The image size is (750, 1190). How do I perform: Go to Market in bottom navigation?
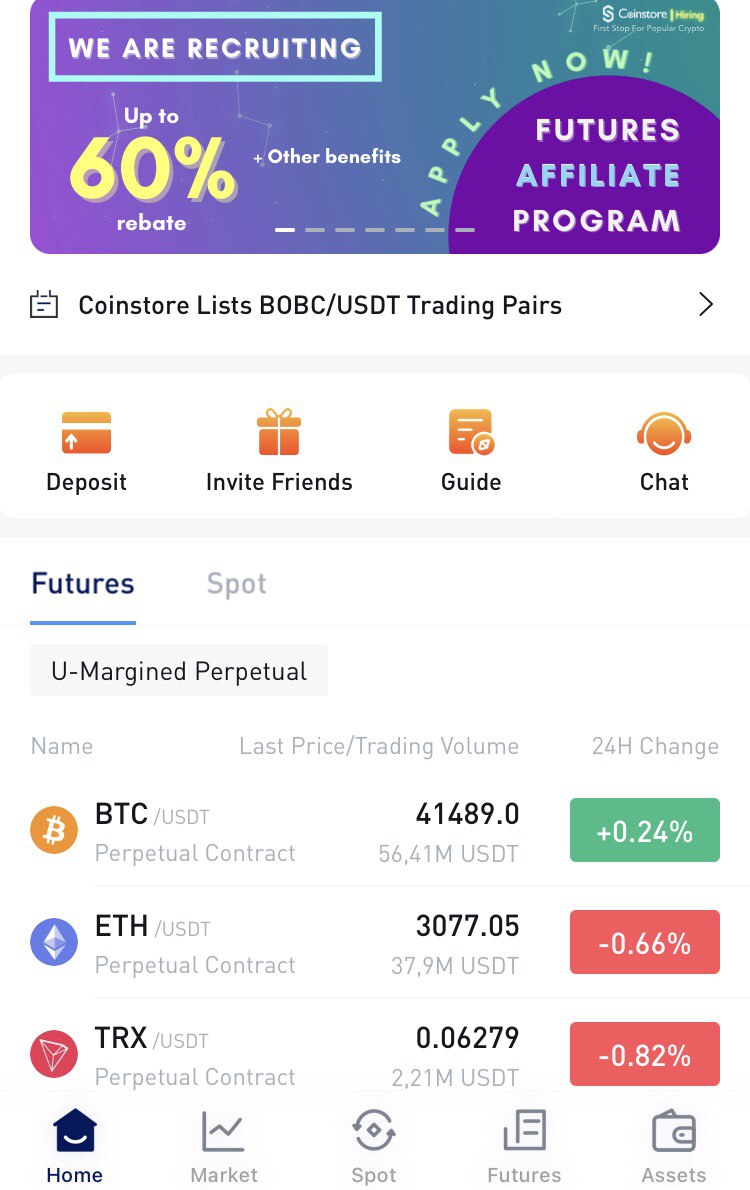point(224,1146)
